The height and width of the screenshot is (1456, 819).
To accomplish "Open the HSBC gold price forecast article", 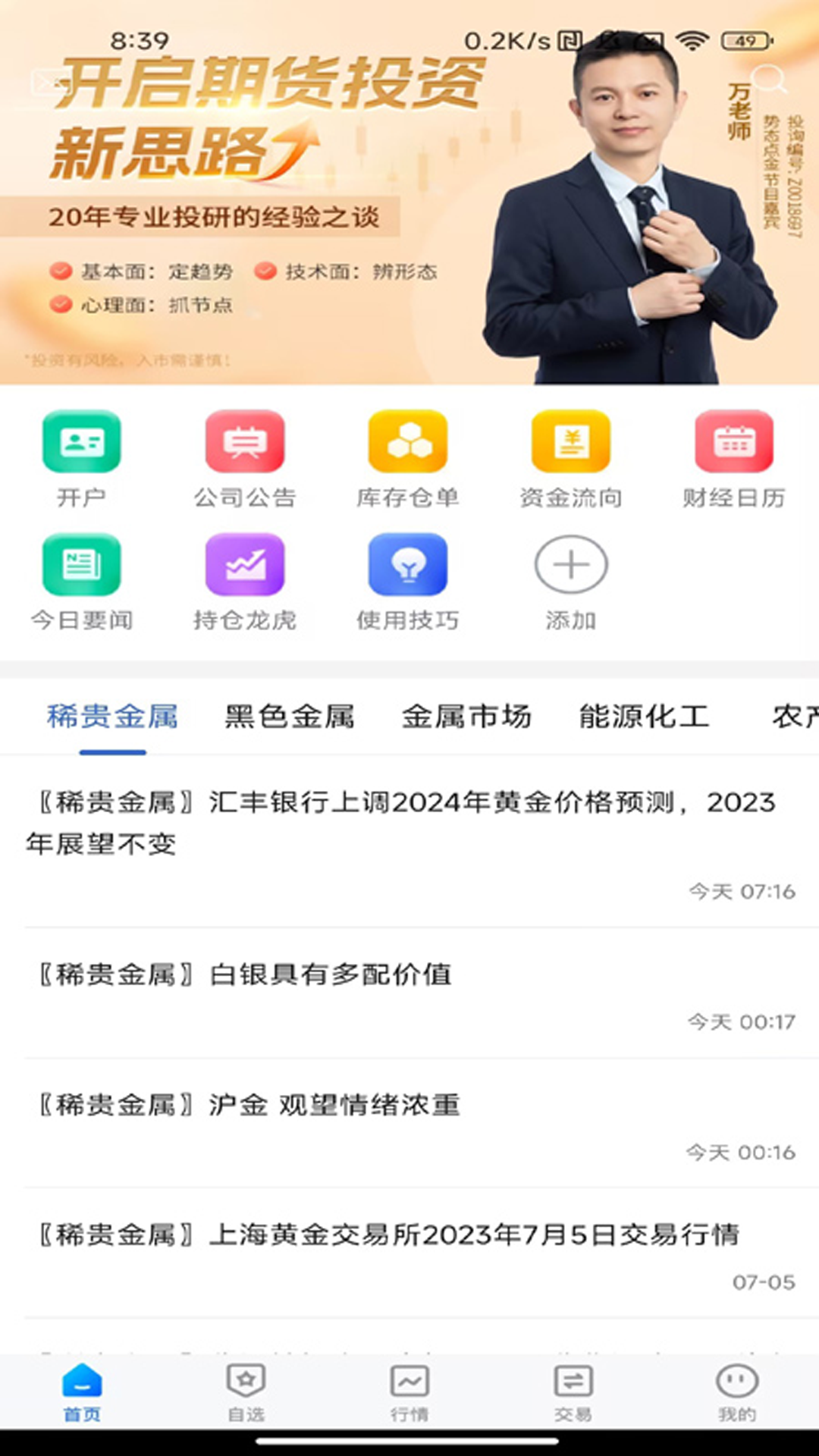I will [409, 823].
